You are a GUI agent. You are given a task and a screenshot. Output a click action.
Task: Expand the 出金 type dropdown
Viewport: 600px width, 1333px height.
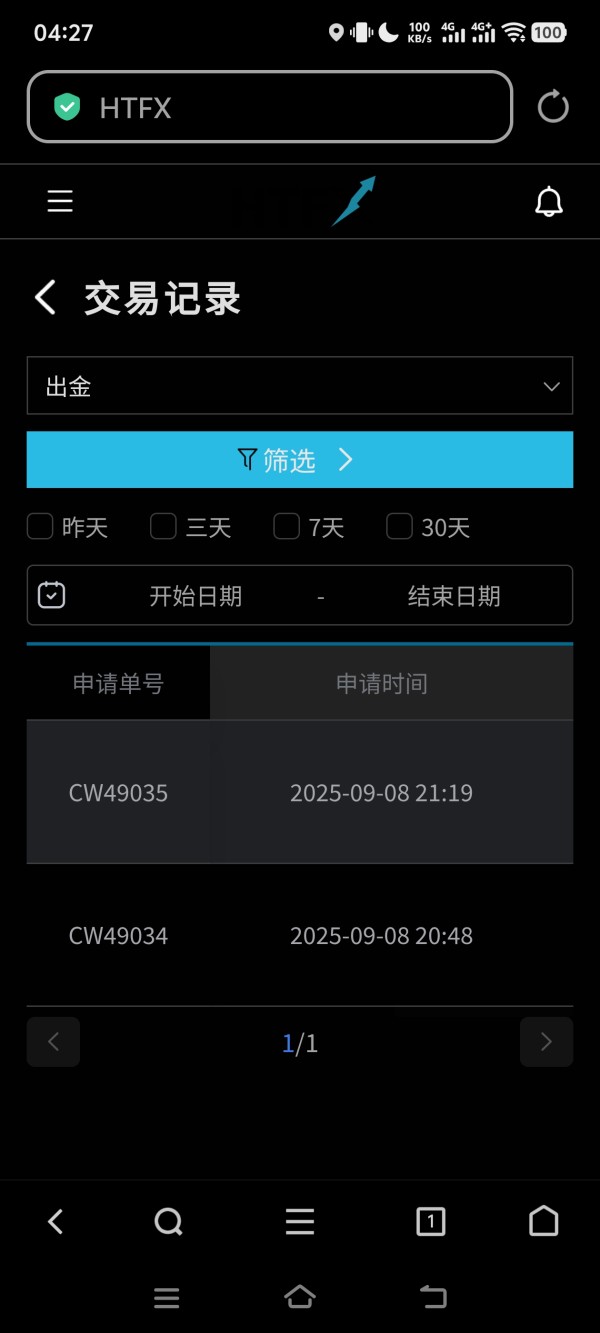pos(300,386)
